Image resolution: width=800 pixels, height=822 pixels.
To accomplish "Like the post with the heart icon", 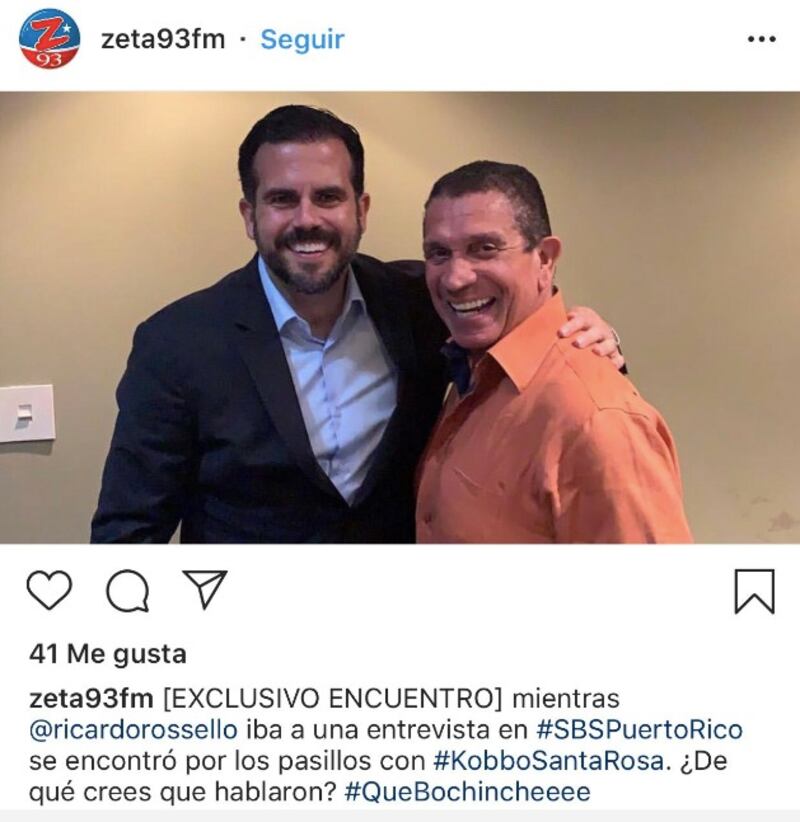I will 49,590.
